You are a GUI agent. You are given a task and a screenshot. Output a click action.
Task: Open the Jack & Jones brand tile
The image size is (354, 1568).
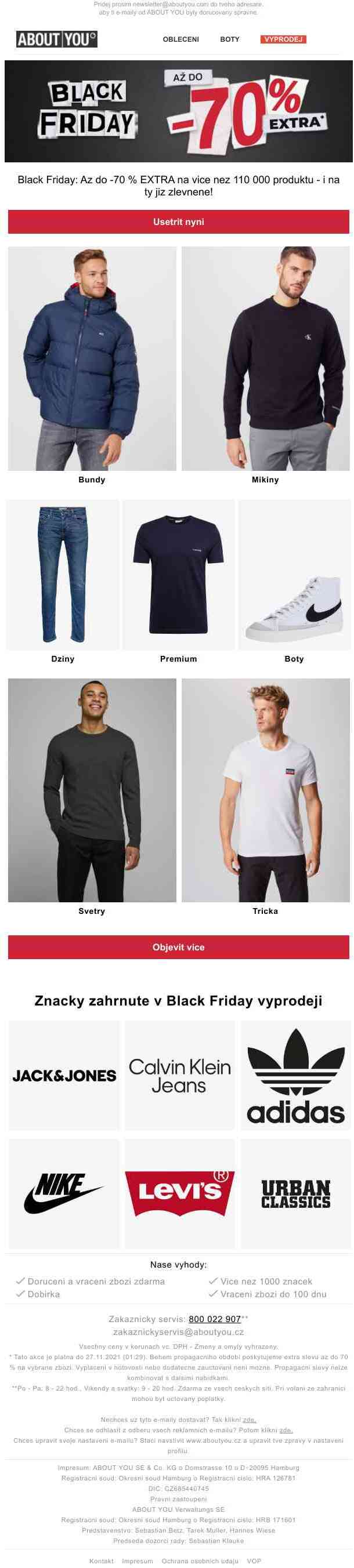point(64,1076)
